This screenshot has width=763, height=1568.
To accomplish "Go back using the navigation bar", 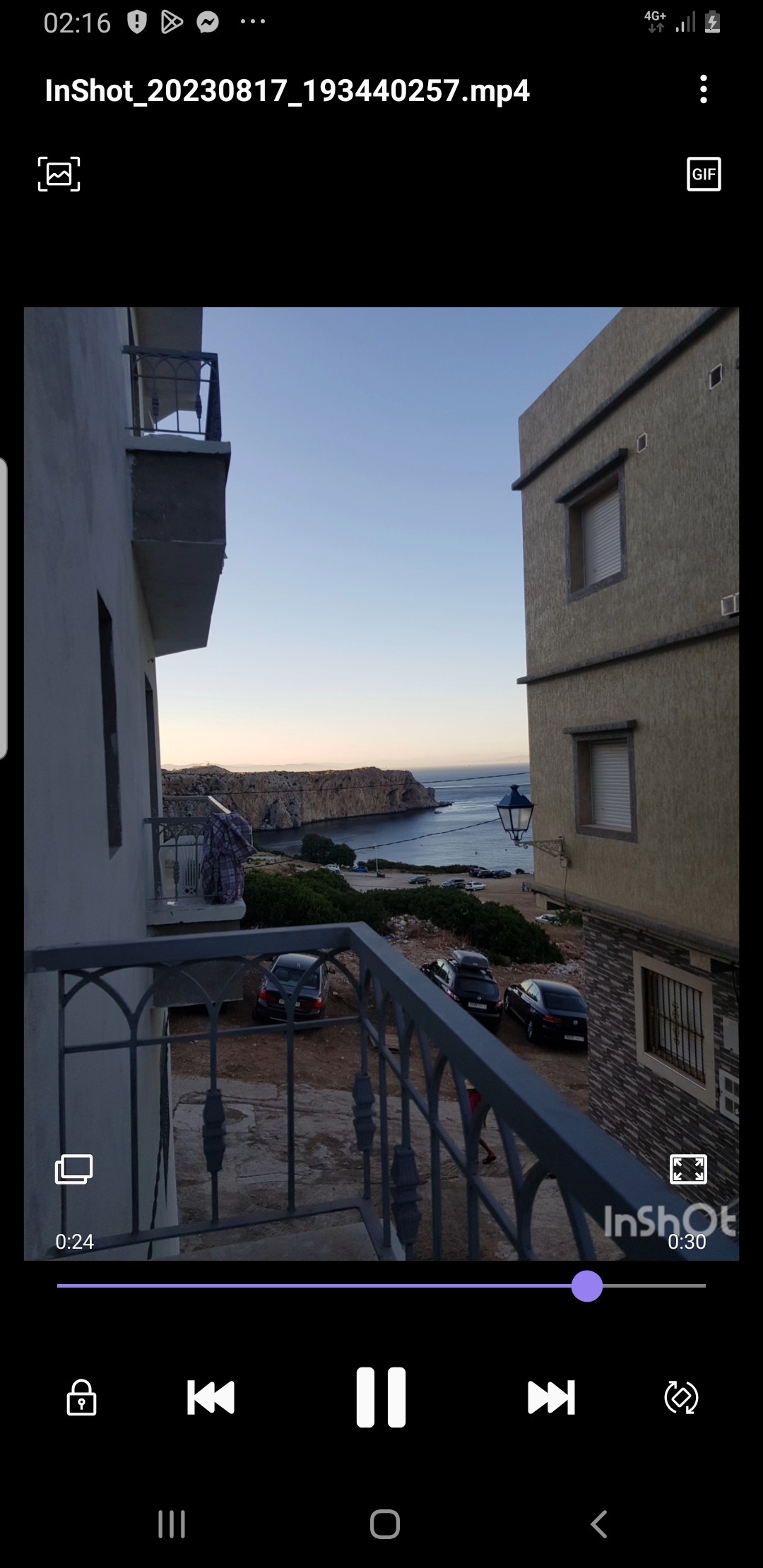I will [598, 1524].
